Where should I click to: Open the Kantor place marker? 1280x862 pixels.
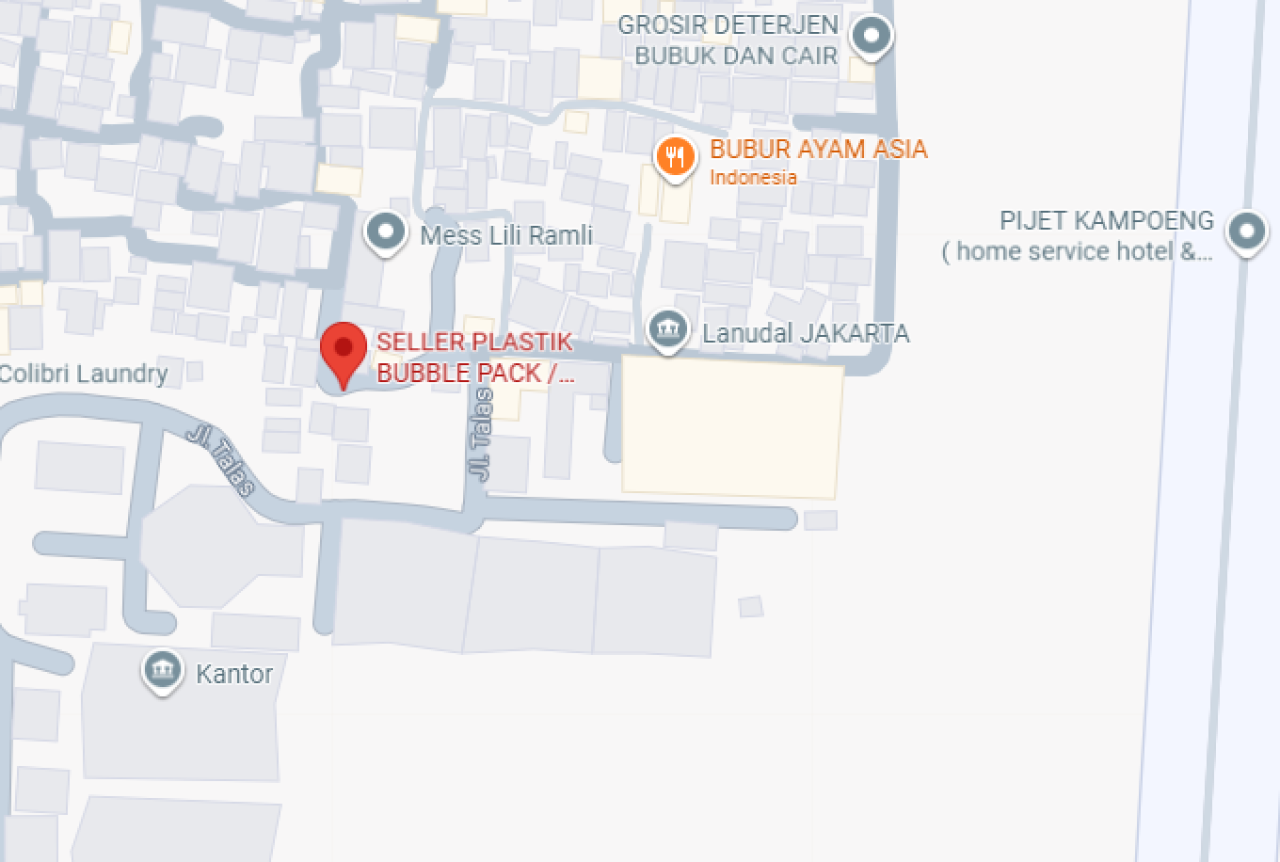click(162, 671)
